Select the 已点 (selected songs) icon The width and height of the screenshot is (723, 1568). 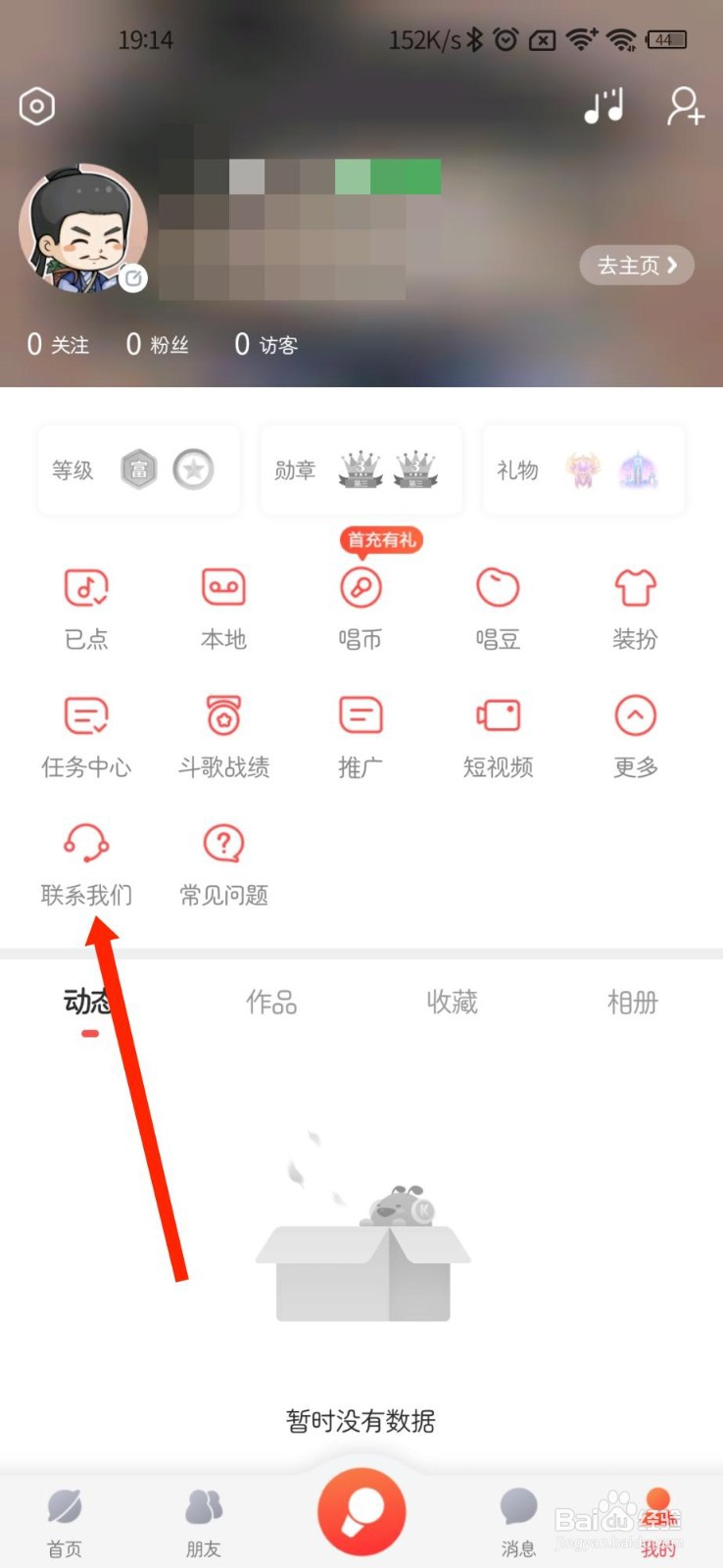point(86,608)
